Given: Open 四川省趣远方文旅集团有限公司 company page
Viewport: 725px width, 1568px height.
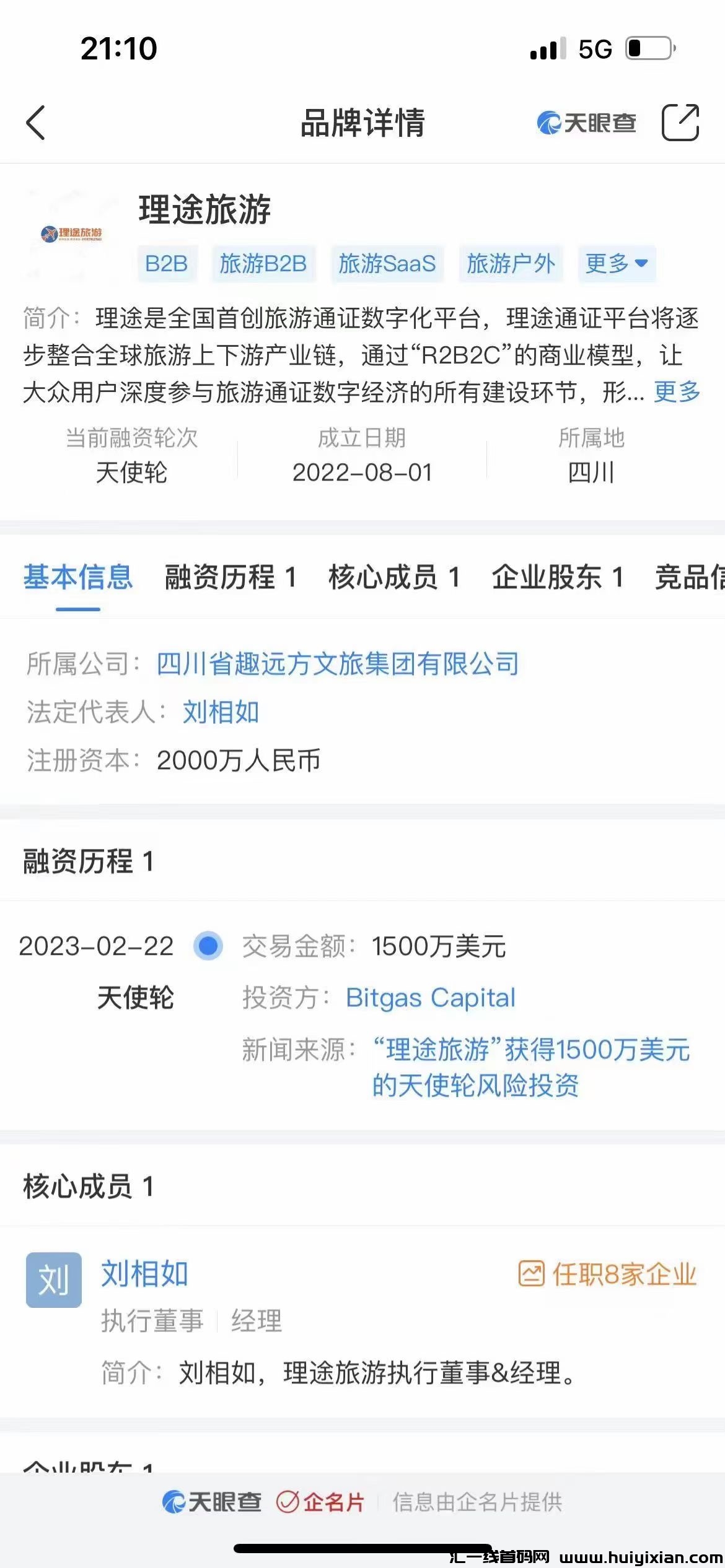Looking at the screenshot, I should coord(338,664).
